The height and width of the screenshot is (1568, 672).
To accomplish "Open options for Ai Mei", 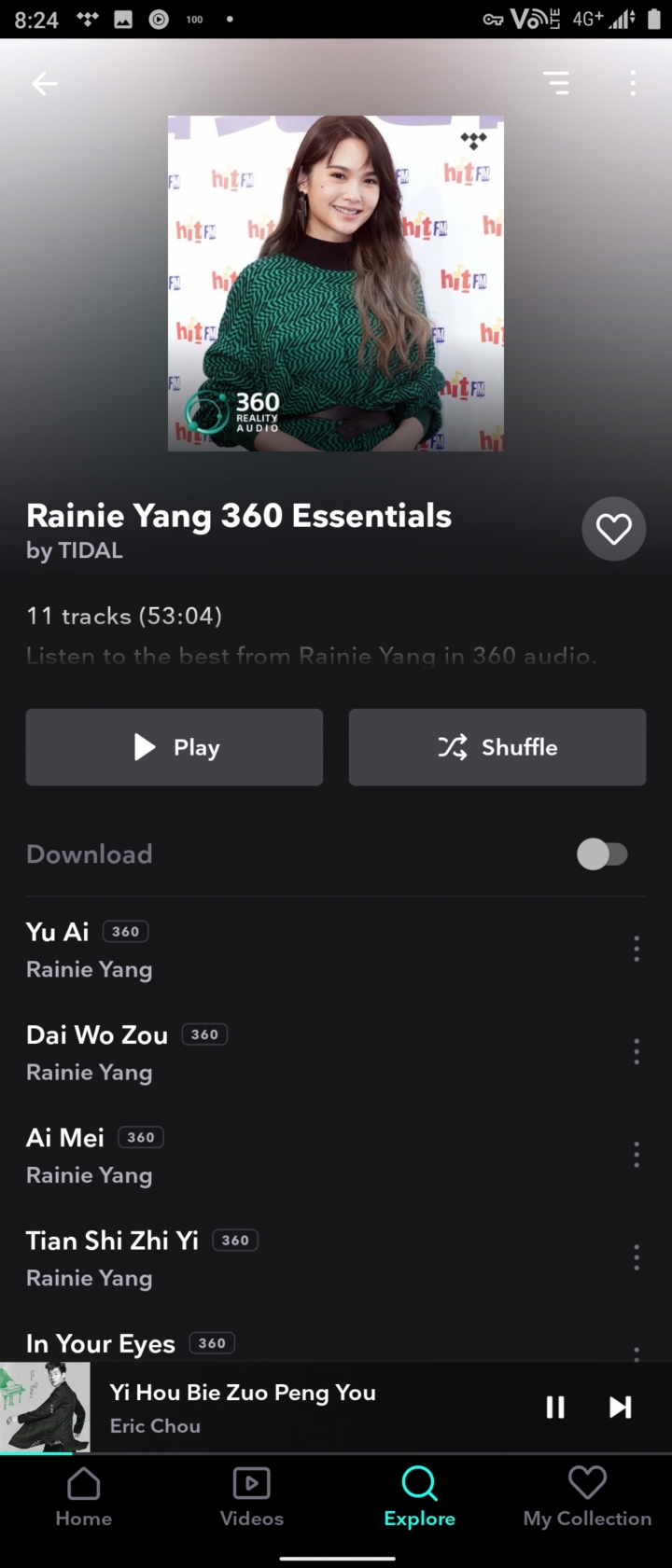I will (637, 1155).
